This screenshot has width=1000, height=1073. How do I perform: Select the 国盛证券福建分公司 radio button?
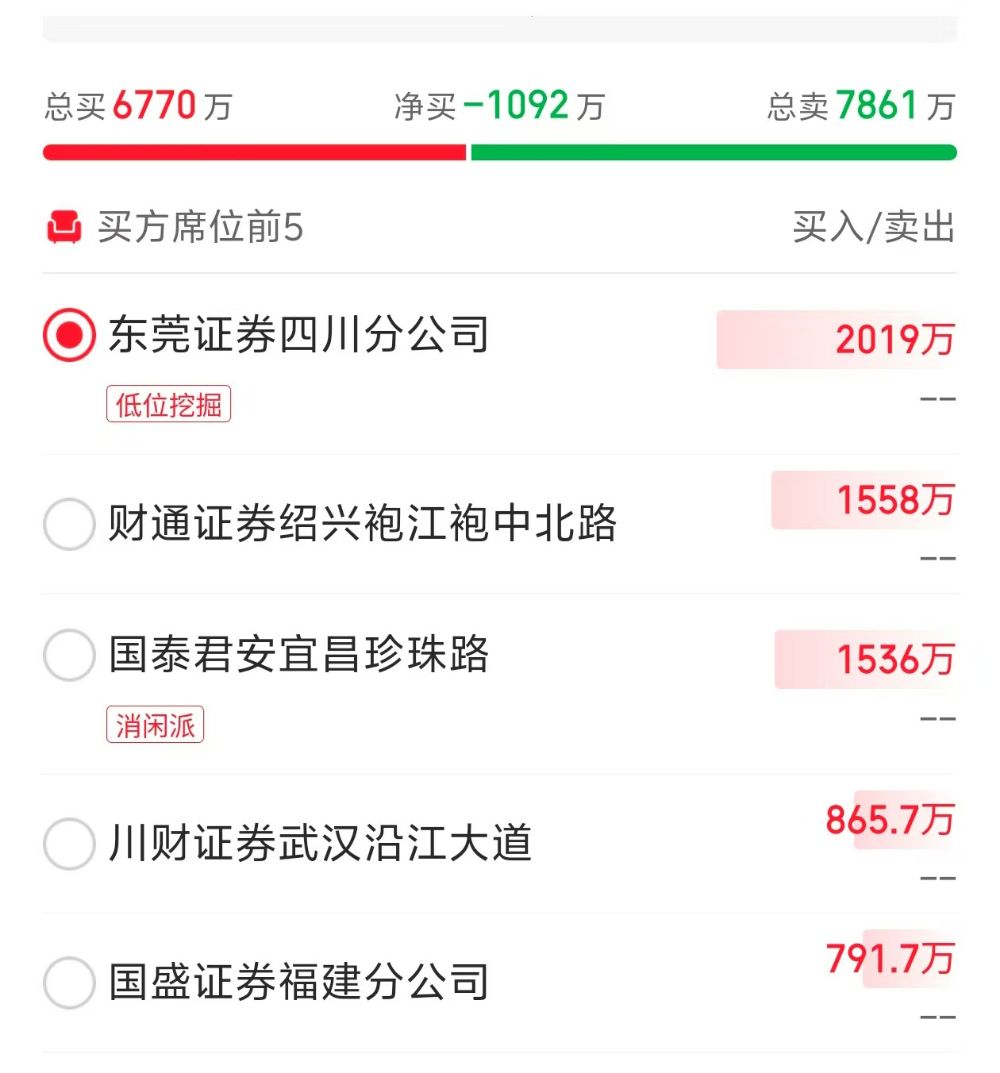pos(69,982)
